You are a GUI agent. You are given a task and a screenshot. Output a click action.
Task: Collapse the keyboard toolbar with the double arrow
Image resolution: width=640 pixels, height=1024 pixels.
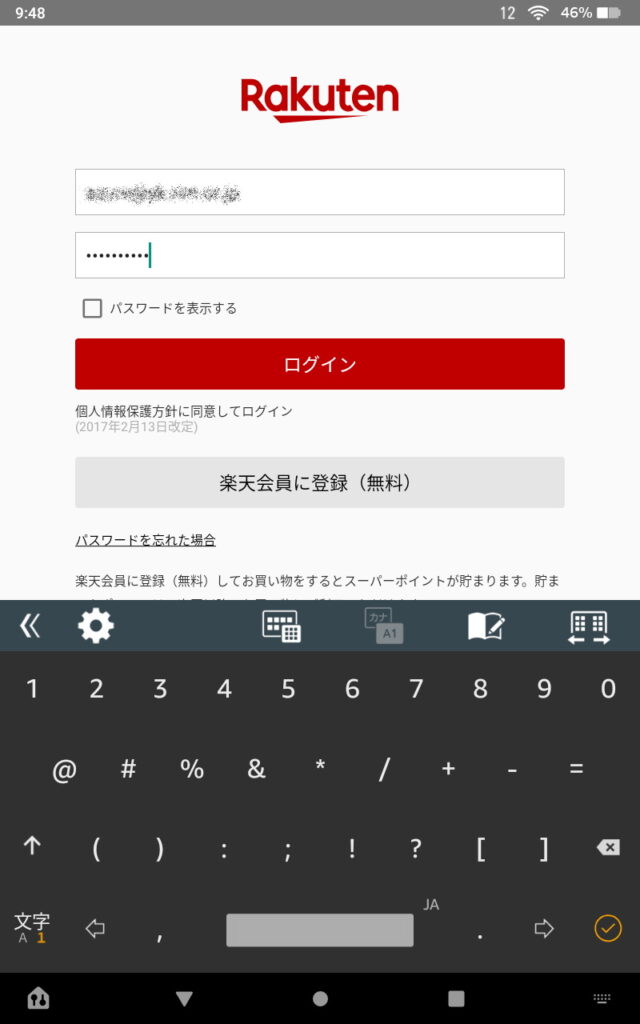30,626
